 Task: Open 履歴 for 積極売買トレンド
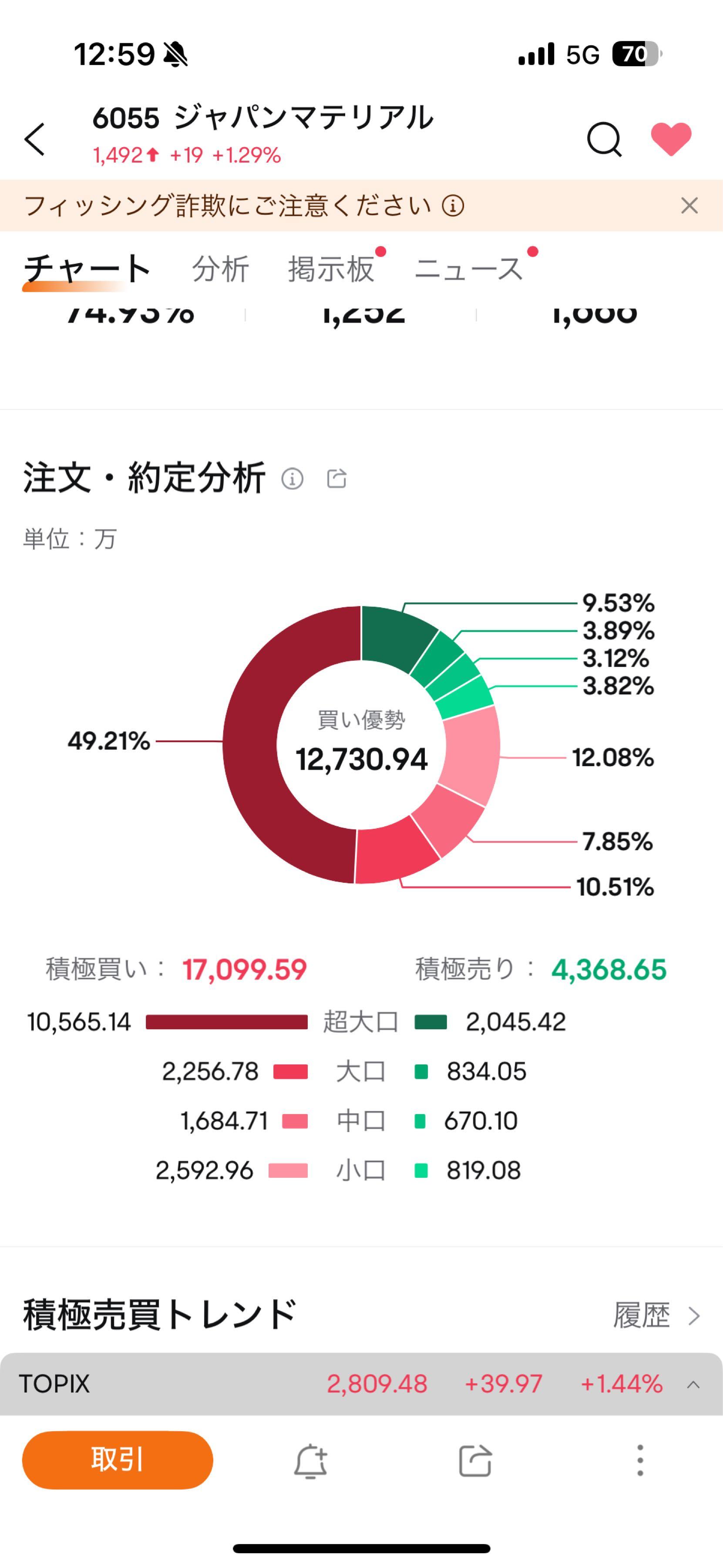[x=657, y=1315]
